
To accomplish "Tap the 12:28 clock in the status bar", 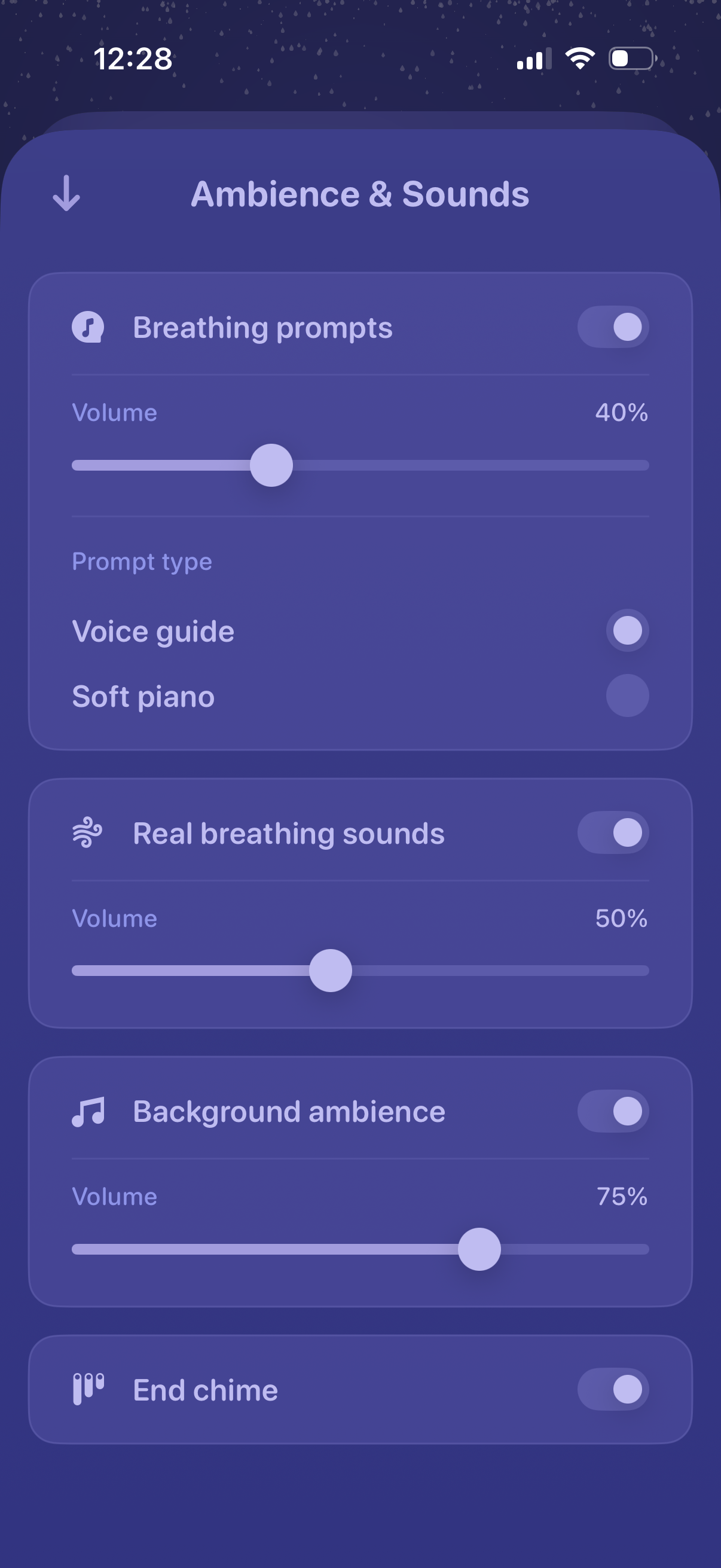I will 133,58.
